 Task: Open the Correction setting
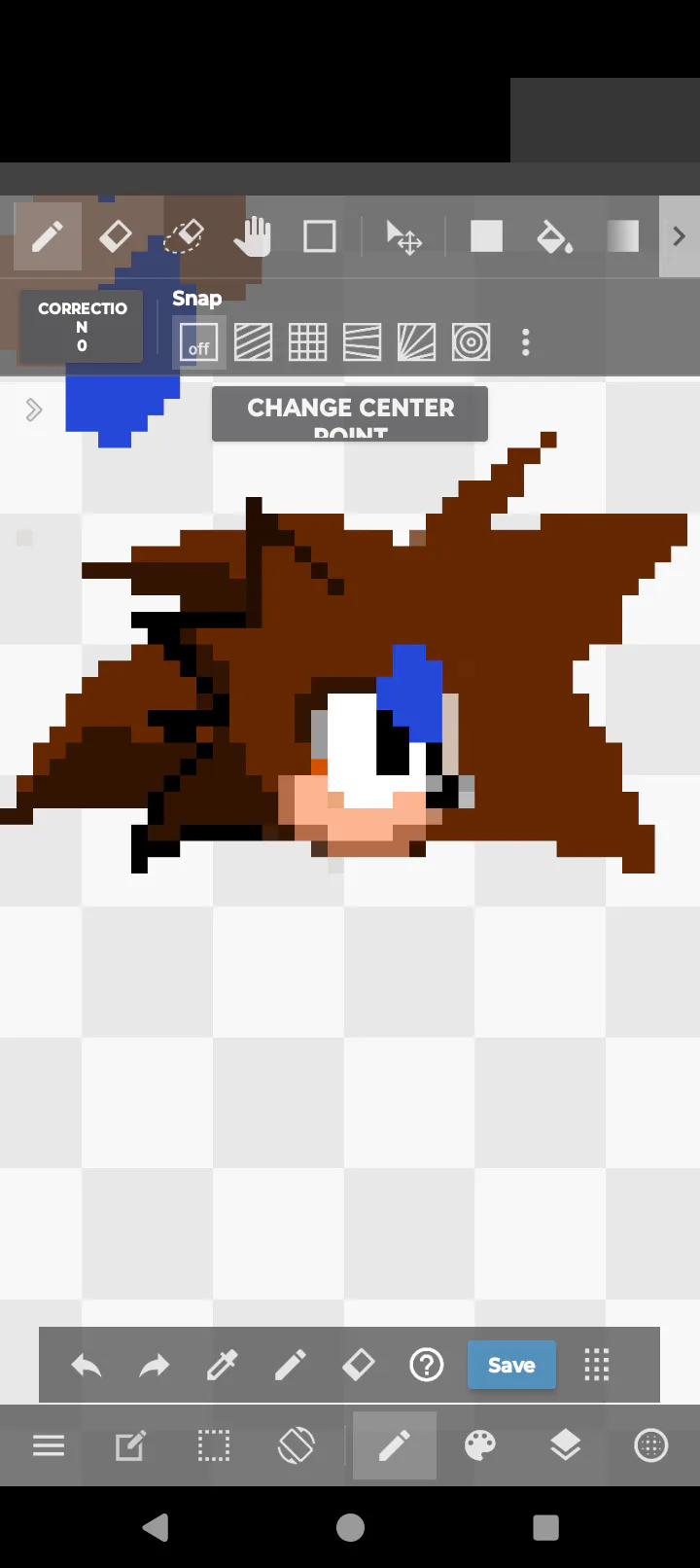(82, 327)
